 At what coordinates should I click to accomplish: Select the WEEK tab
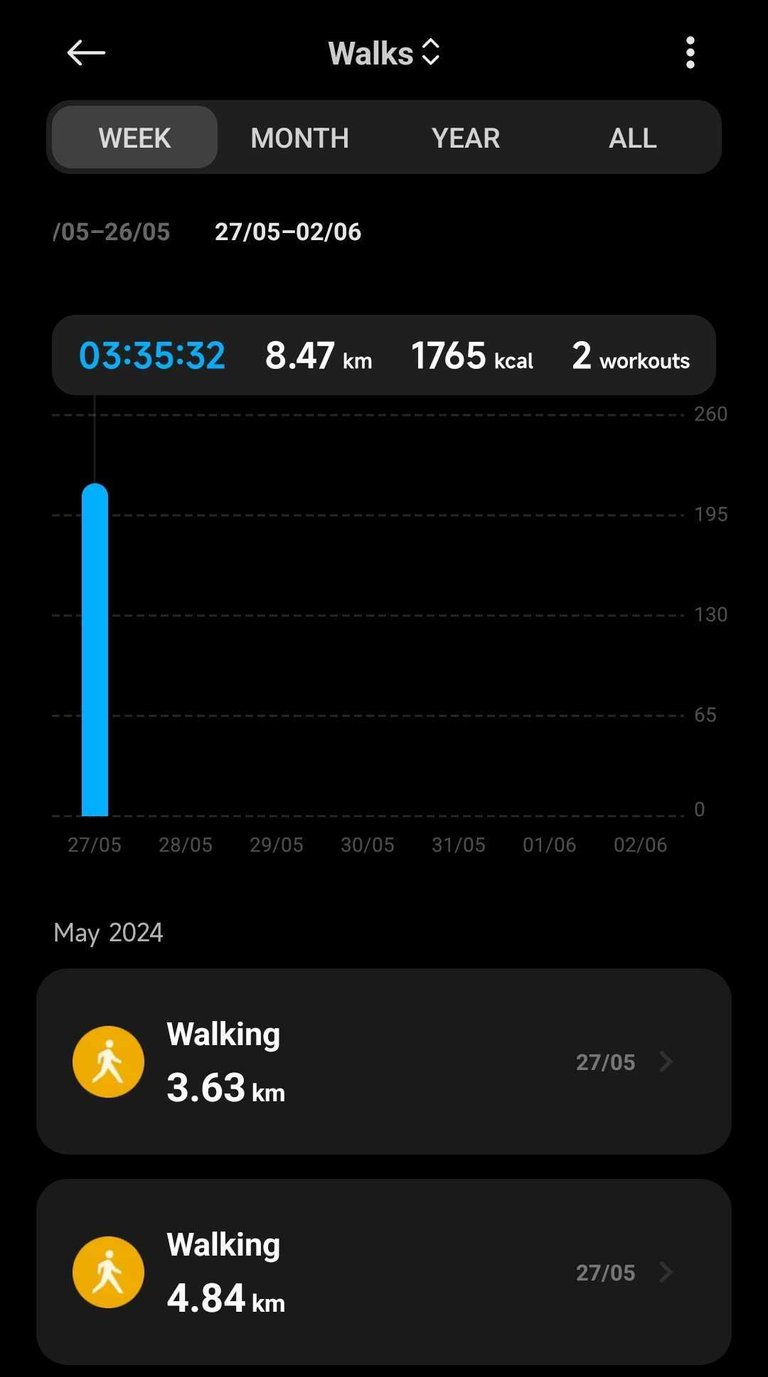[134, 138]
